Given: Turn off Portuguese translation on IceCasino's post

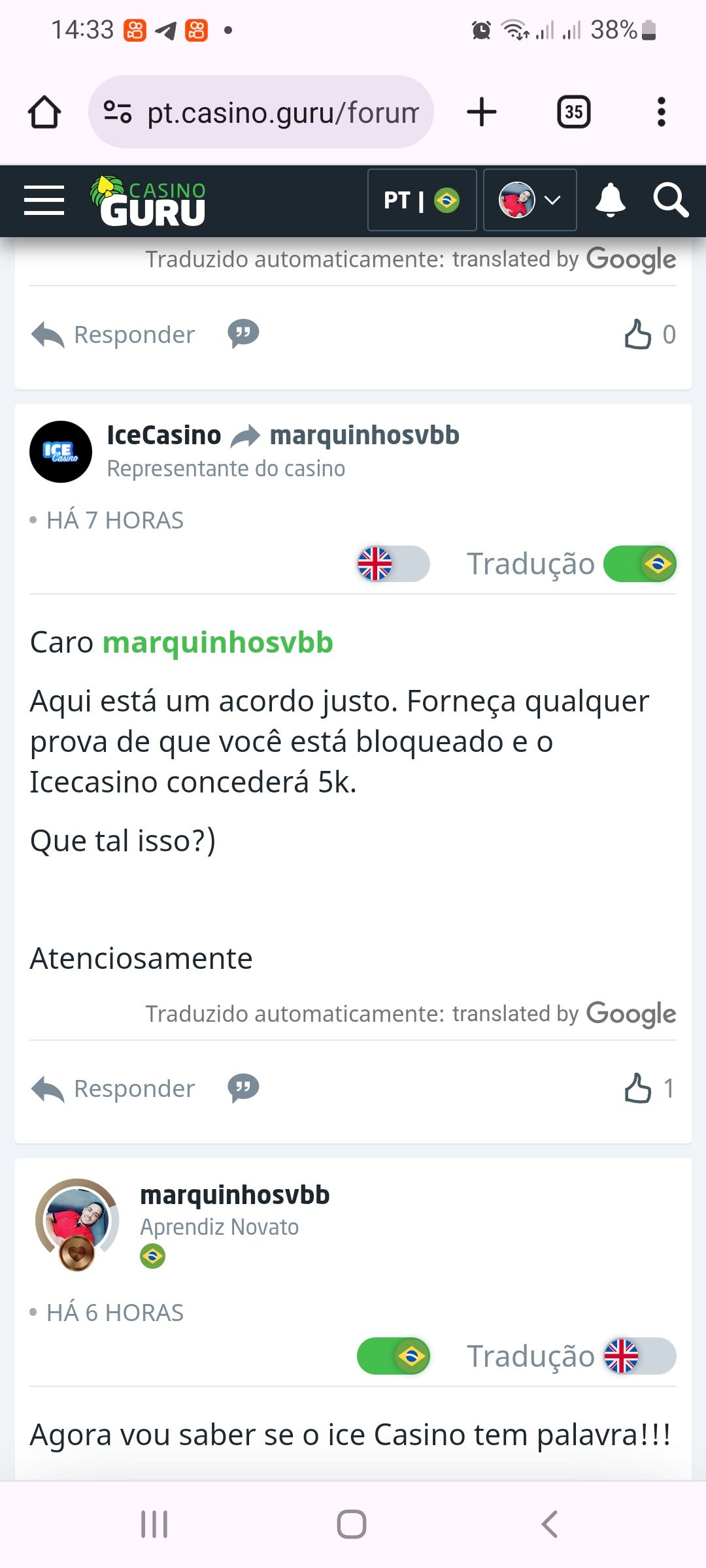Looking at the screenshot, I should click(x=639, y=564).
